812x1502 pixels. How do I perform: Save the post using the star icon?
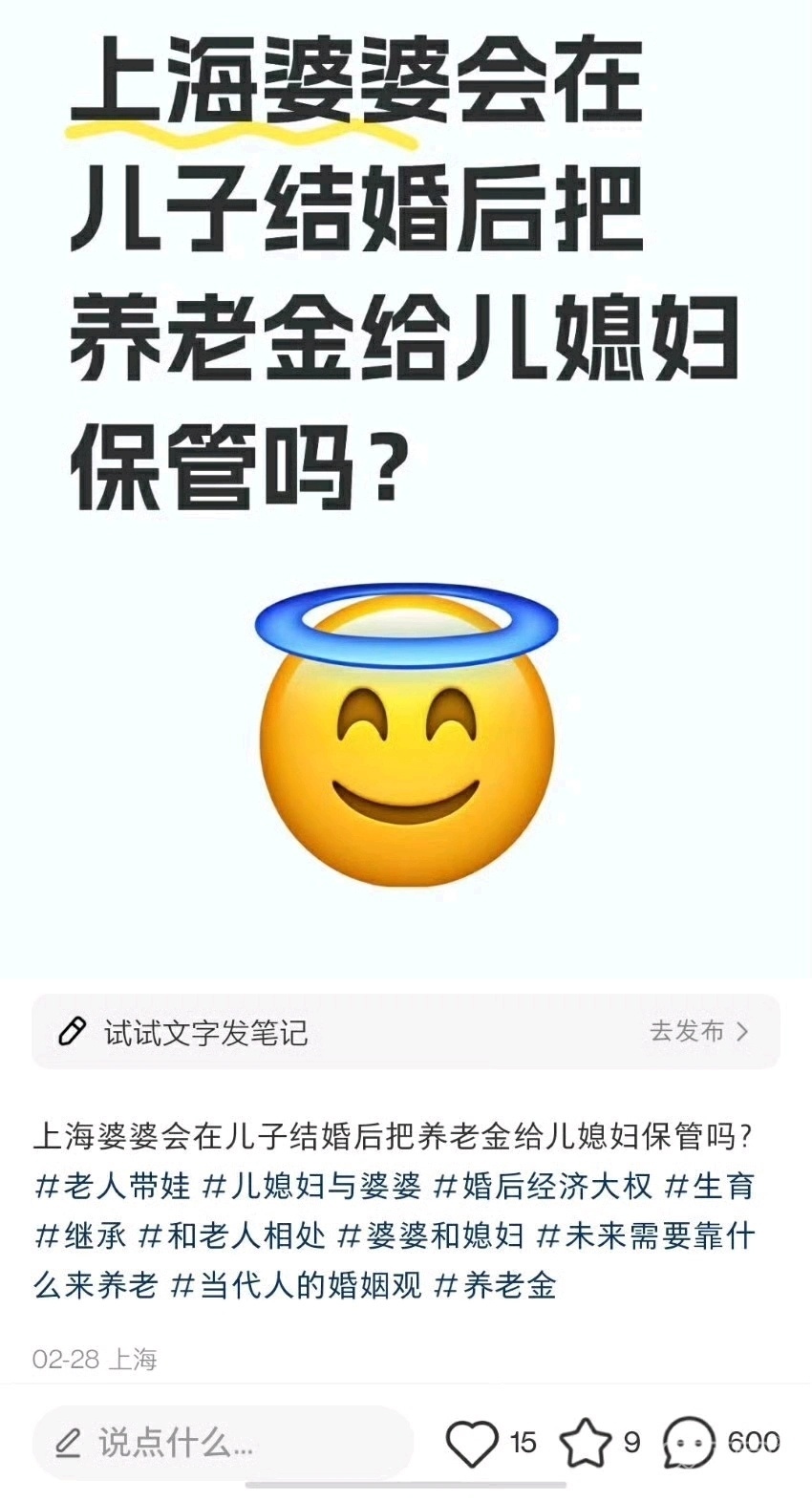585,1442
